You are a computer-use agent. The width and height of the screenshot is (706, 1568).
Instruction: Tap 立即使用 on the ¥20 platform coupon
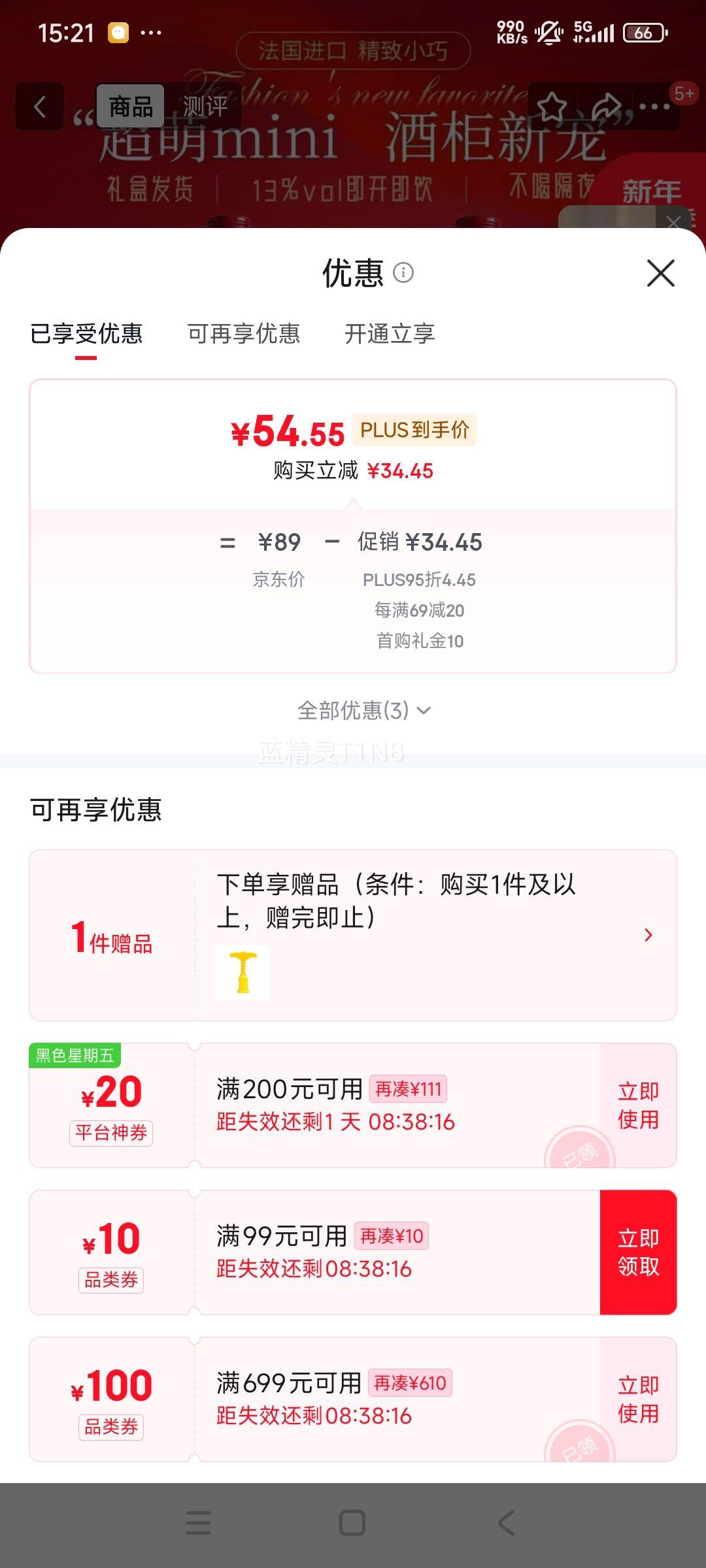639,1105
